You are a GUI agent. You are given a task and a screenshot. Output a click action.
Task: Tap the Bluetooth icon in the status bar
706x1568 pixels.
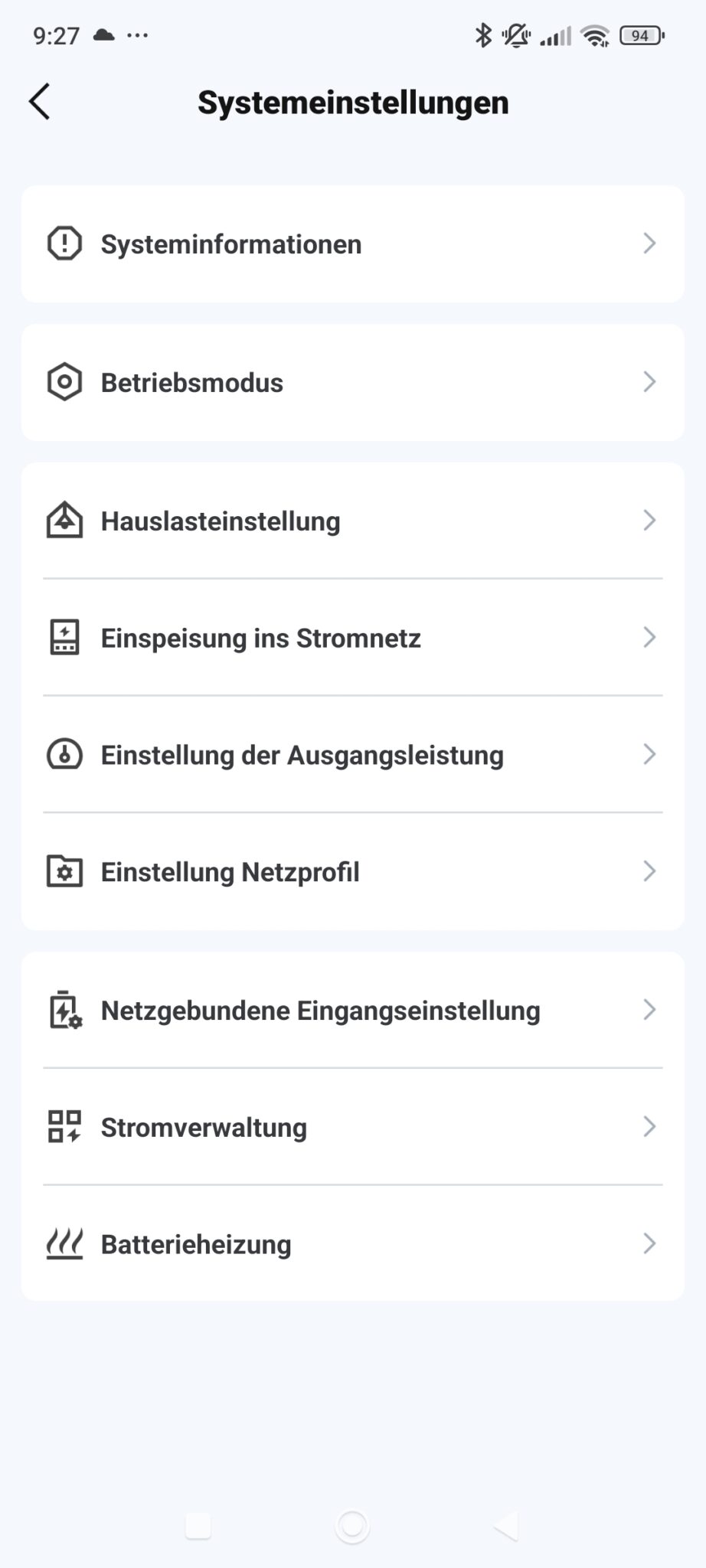pos(483,34)
